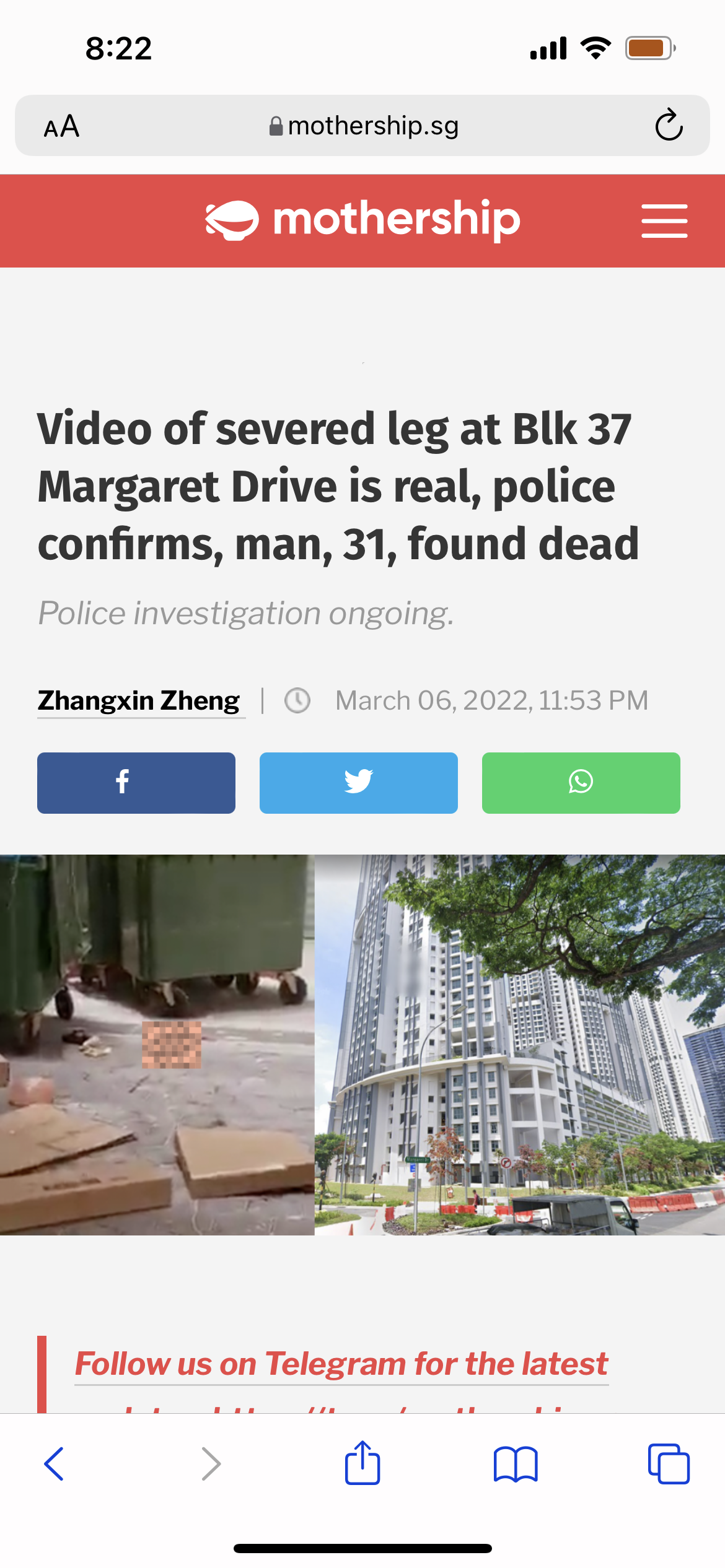Viewport: 725px width, 1568px height.
Task: Share the article via WhatsApp
Action: pos(581,783)
